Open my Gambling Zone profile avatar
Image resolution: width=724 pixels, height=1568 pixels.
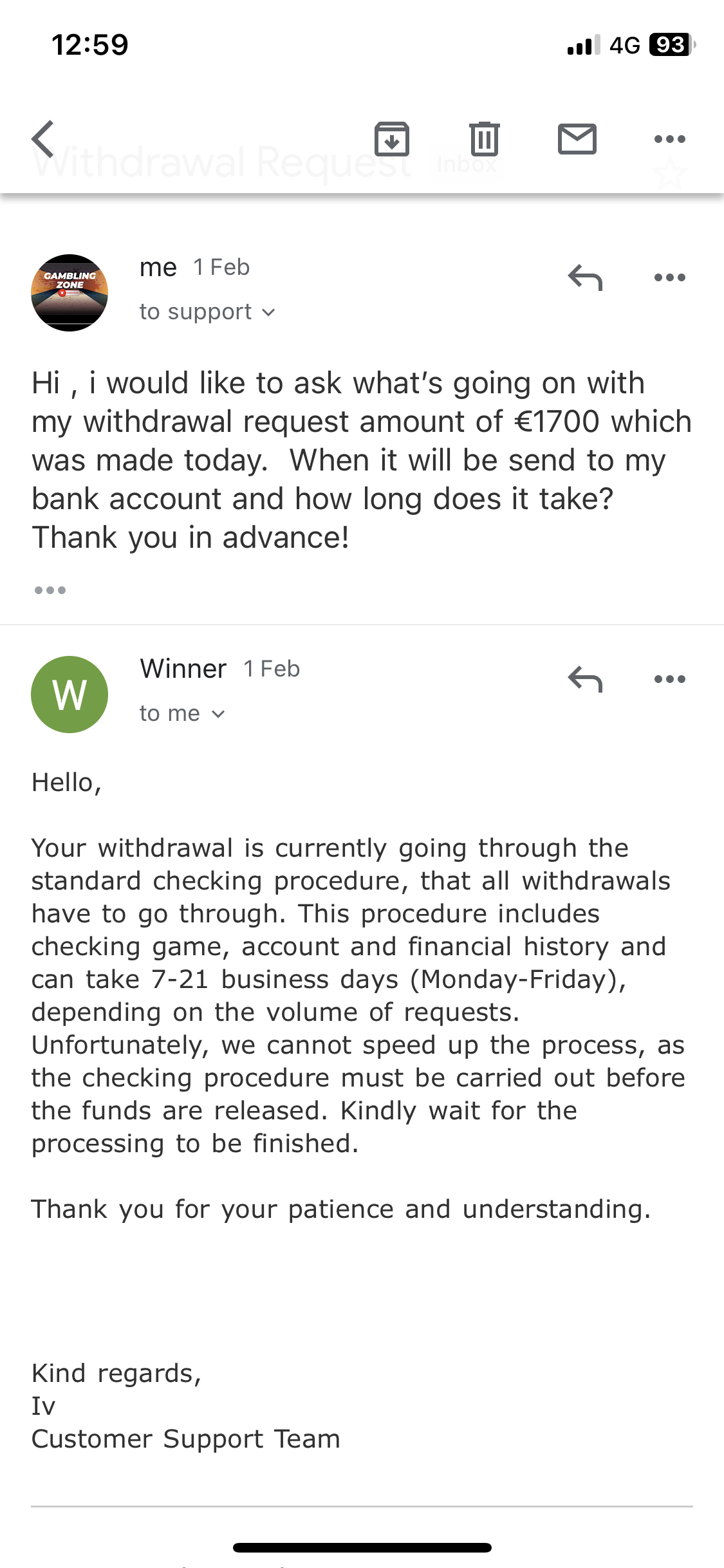tap(70, 293)
